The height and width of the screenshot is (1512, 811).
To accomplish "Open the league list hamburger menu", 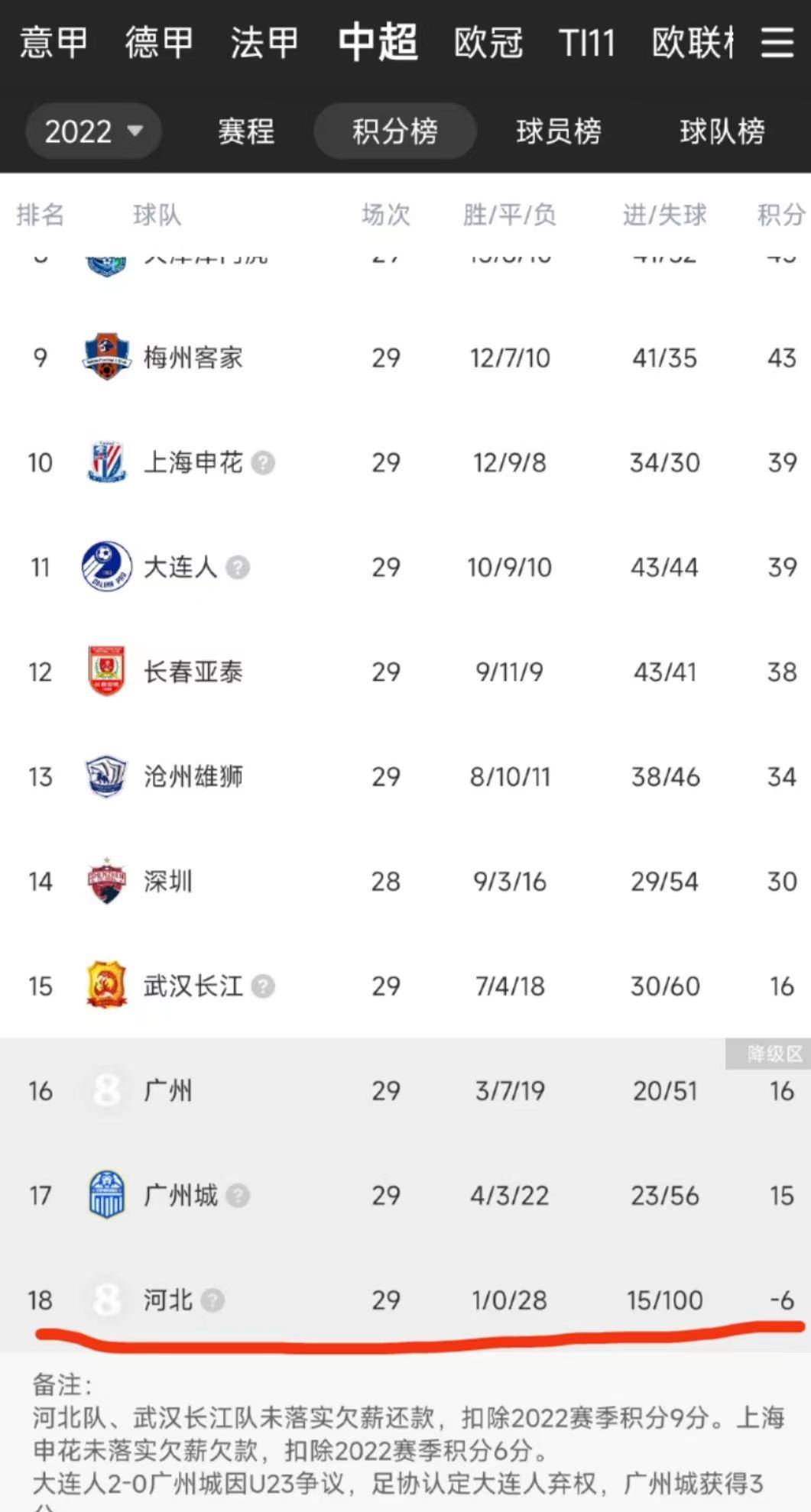I will pyautogui.click(x=777, y=42).
